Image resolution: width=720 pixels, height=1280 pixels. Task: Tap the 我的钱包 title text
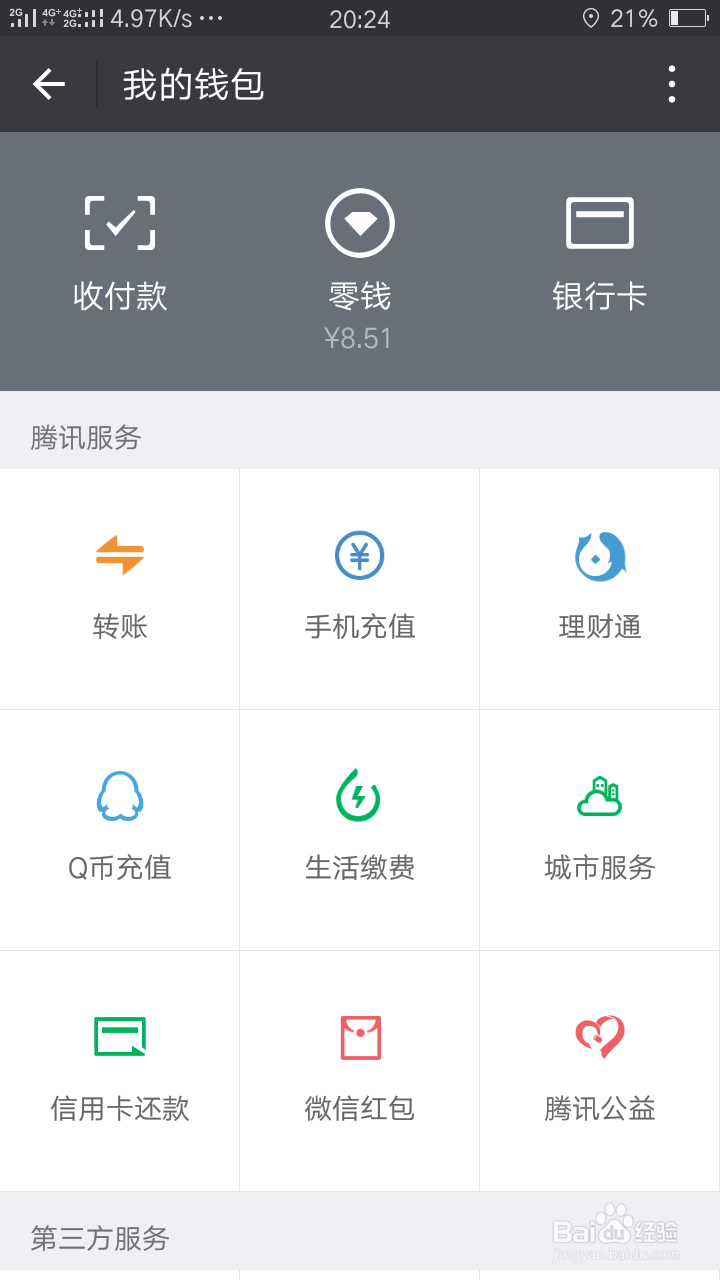click(x=190, y=84)
